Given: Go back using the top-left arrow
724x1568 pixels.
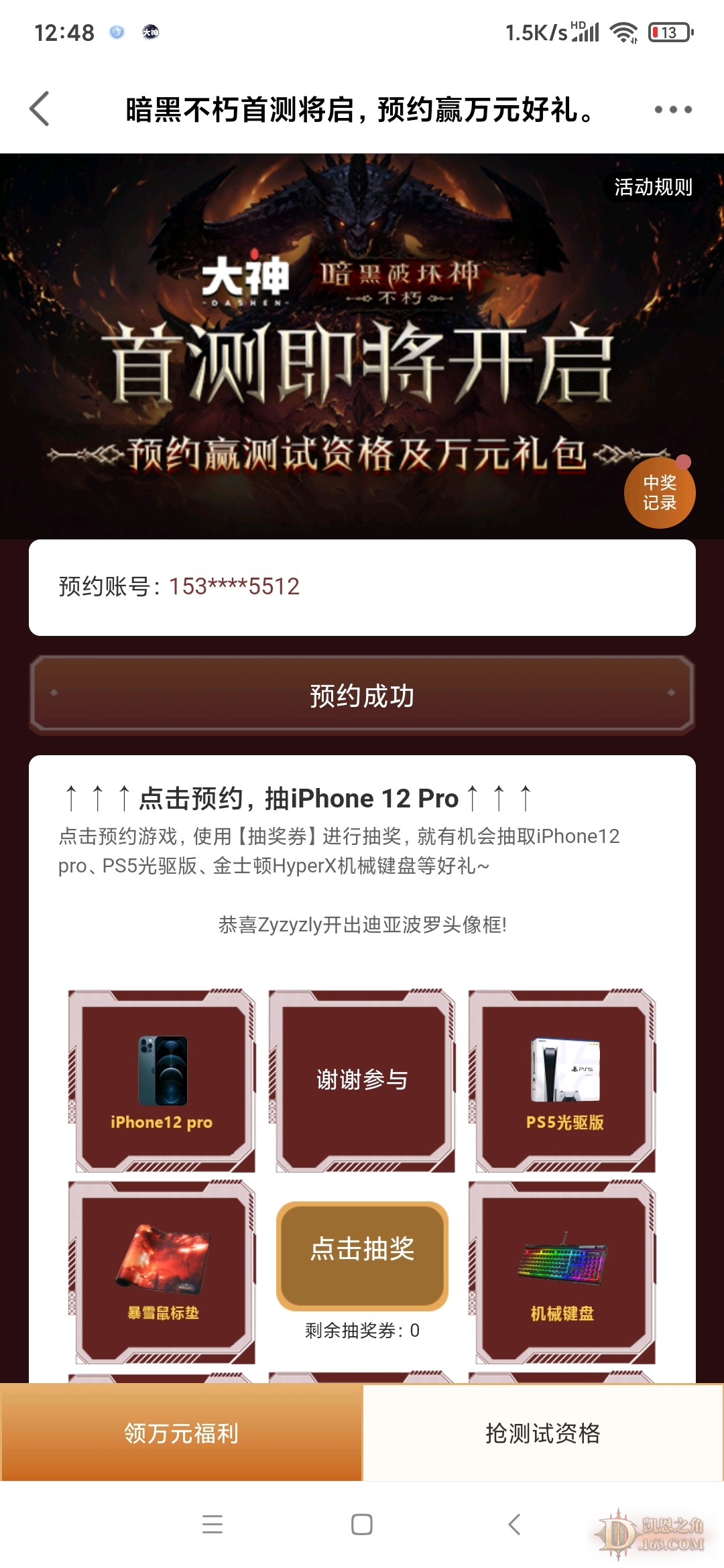Looking at the screenshot, I should tap(40, 109).
